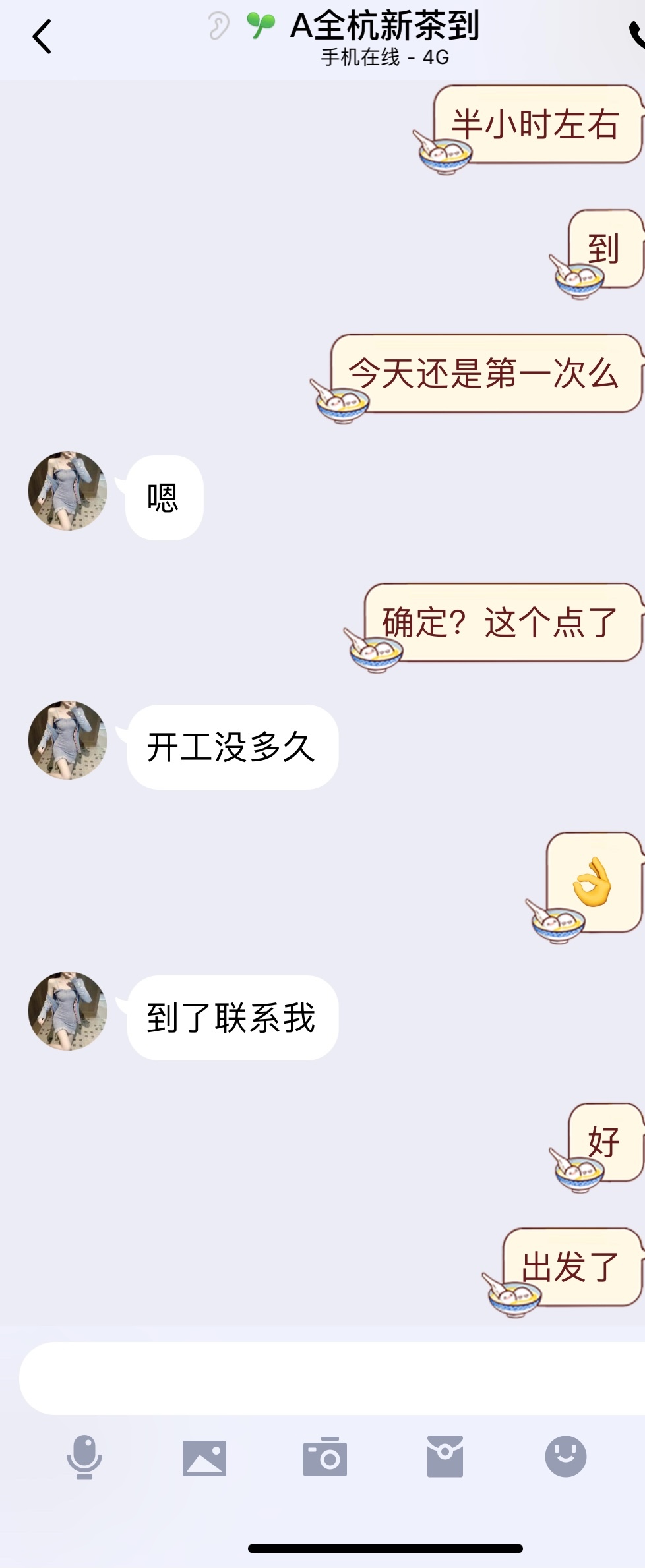Open the camera to take a photo
The image size is (645, 1568).
click(x=325, y=1457)
